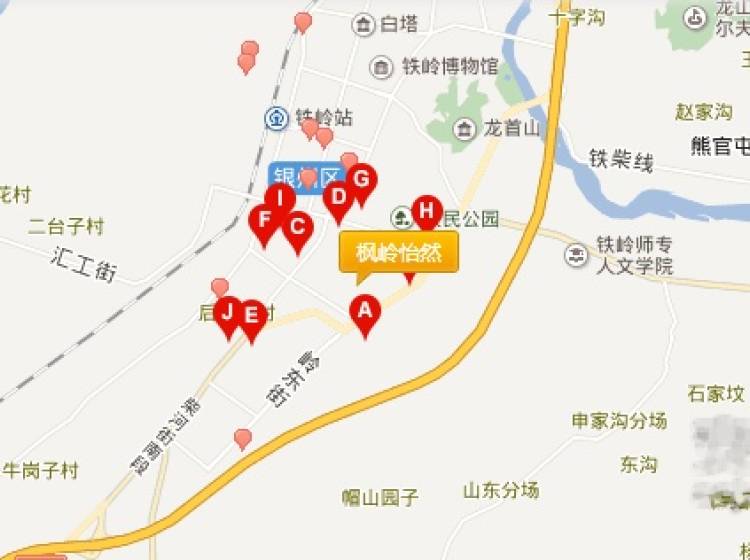Open the 枫岭怡然 callout bubble
The width and height of the screenshot is (750, 560).
click(398, 252)
